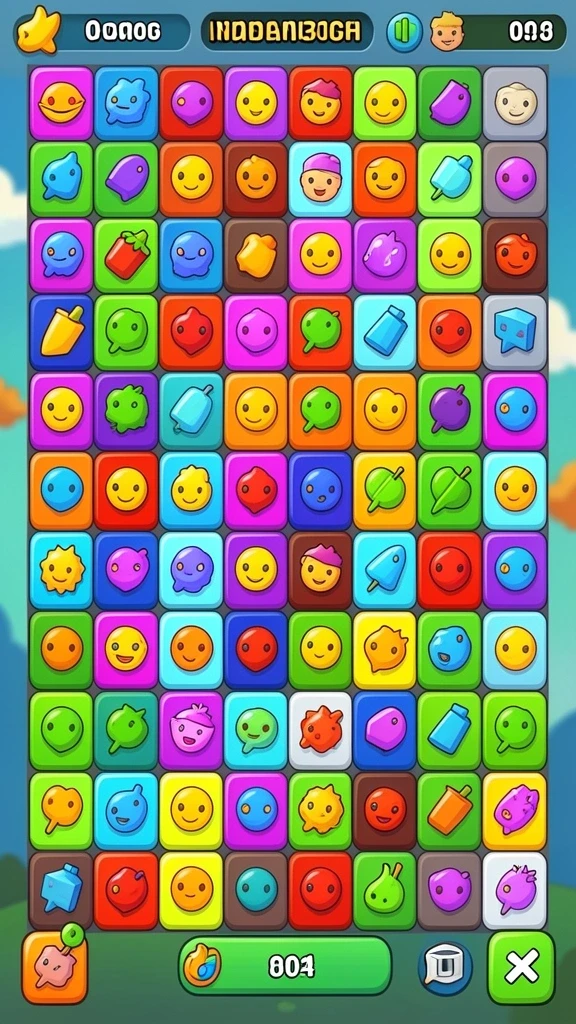Tap the gold star icon

[39, 31]
